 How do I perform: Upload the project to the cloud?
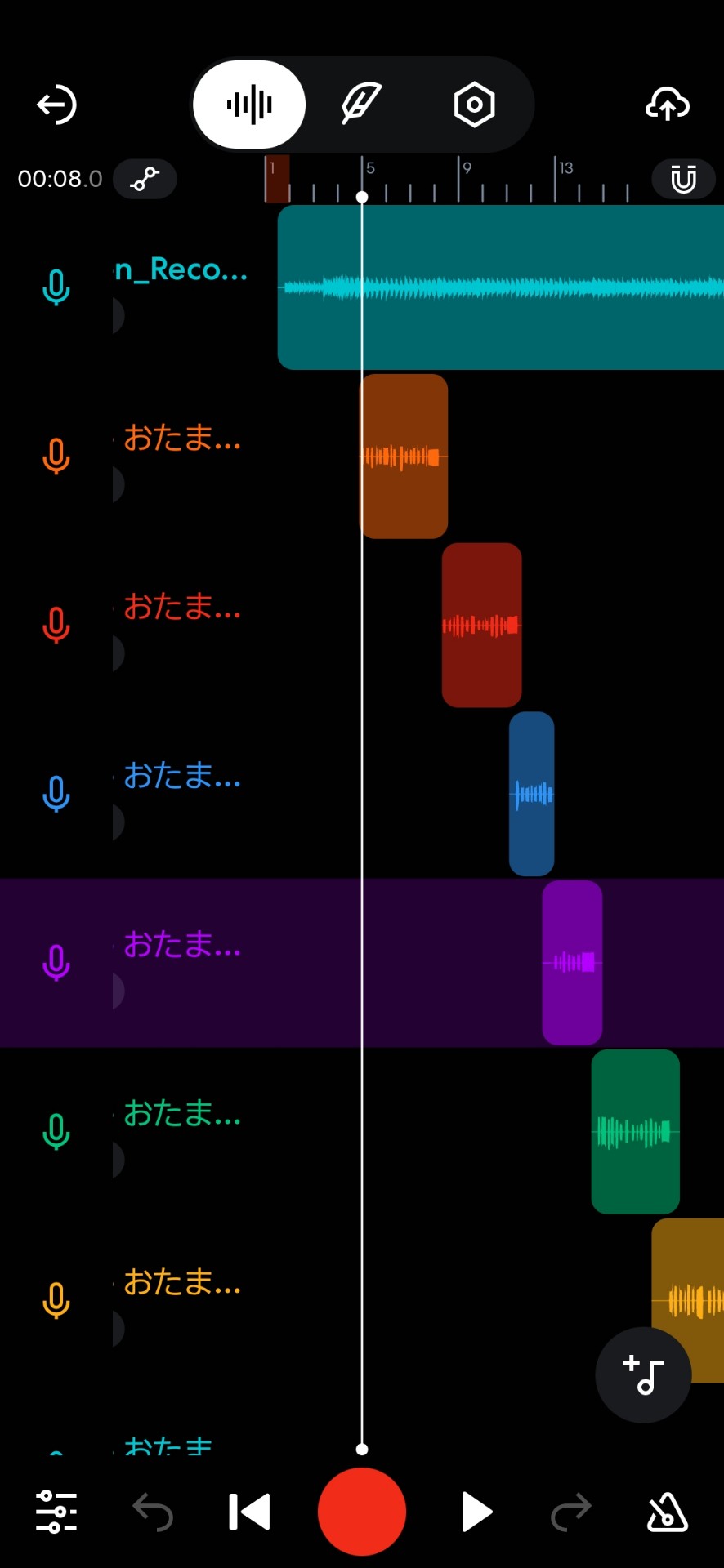pyautogui.click(x=668, y=105)
